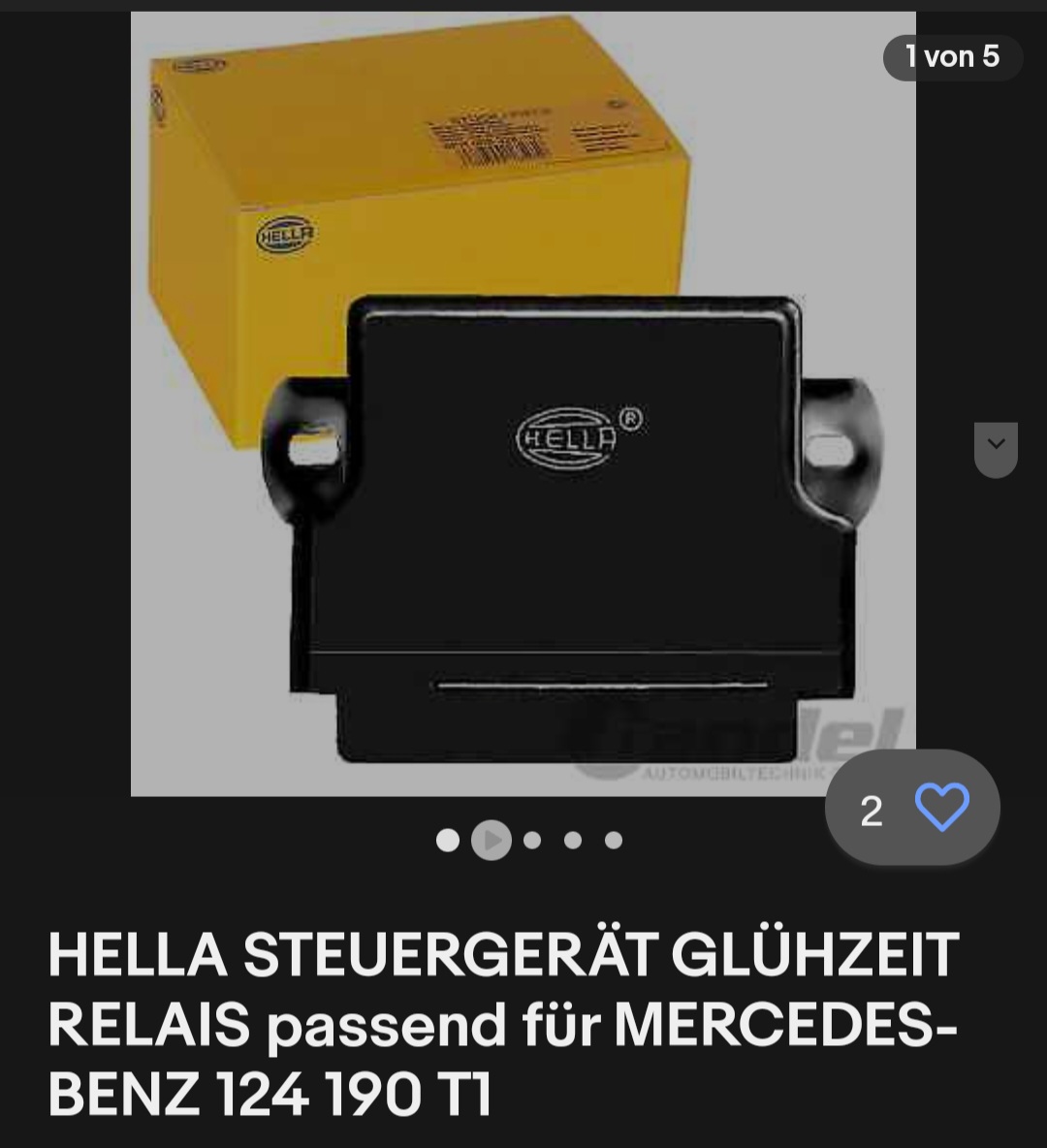Open the Hella relay product image fullscreen
The height and width of the screenshot is (1148, 1047).
click(x=523, y=403)
